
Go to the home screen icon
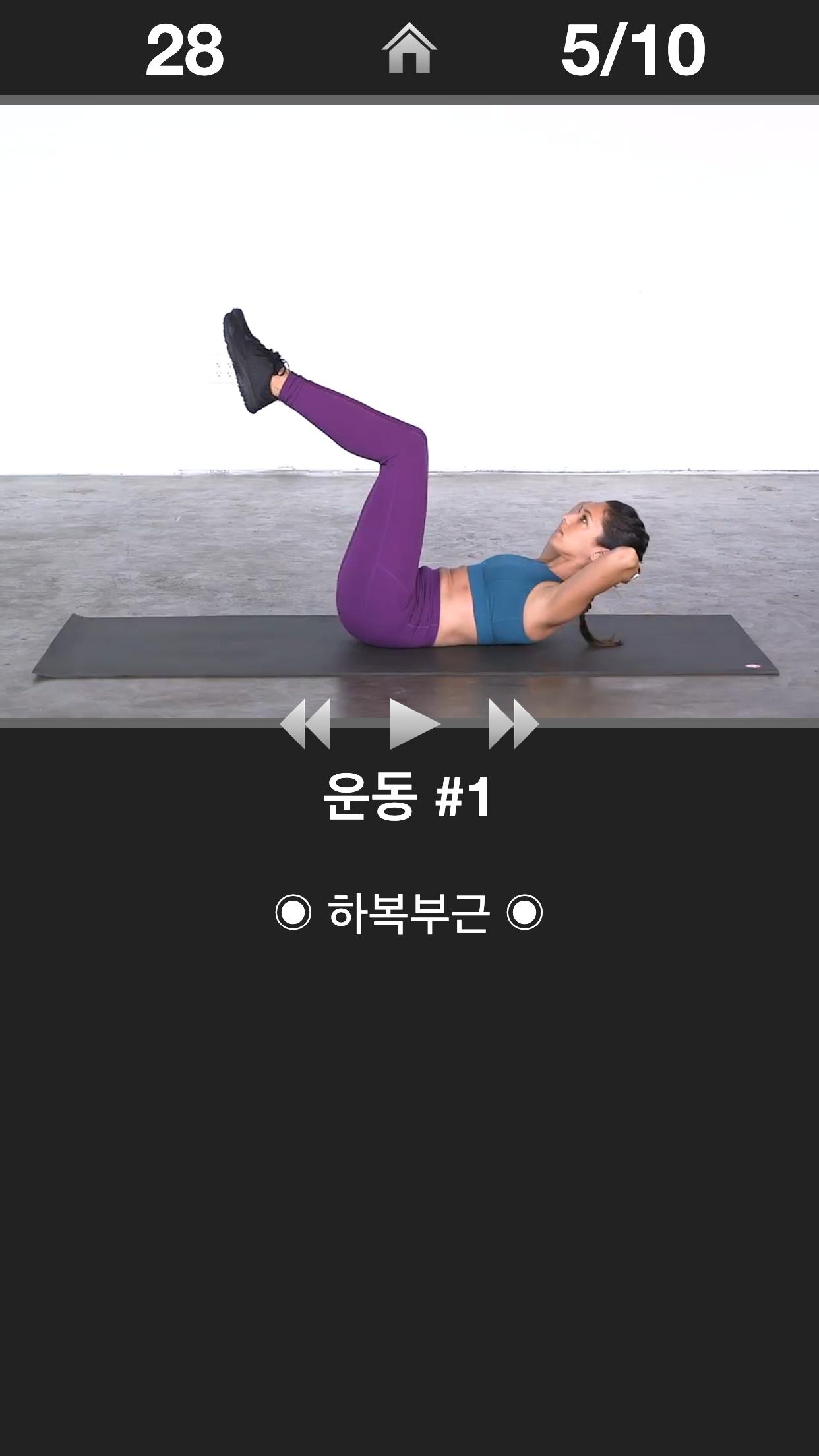point(409,47)
